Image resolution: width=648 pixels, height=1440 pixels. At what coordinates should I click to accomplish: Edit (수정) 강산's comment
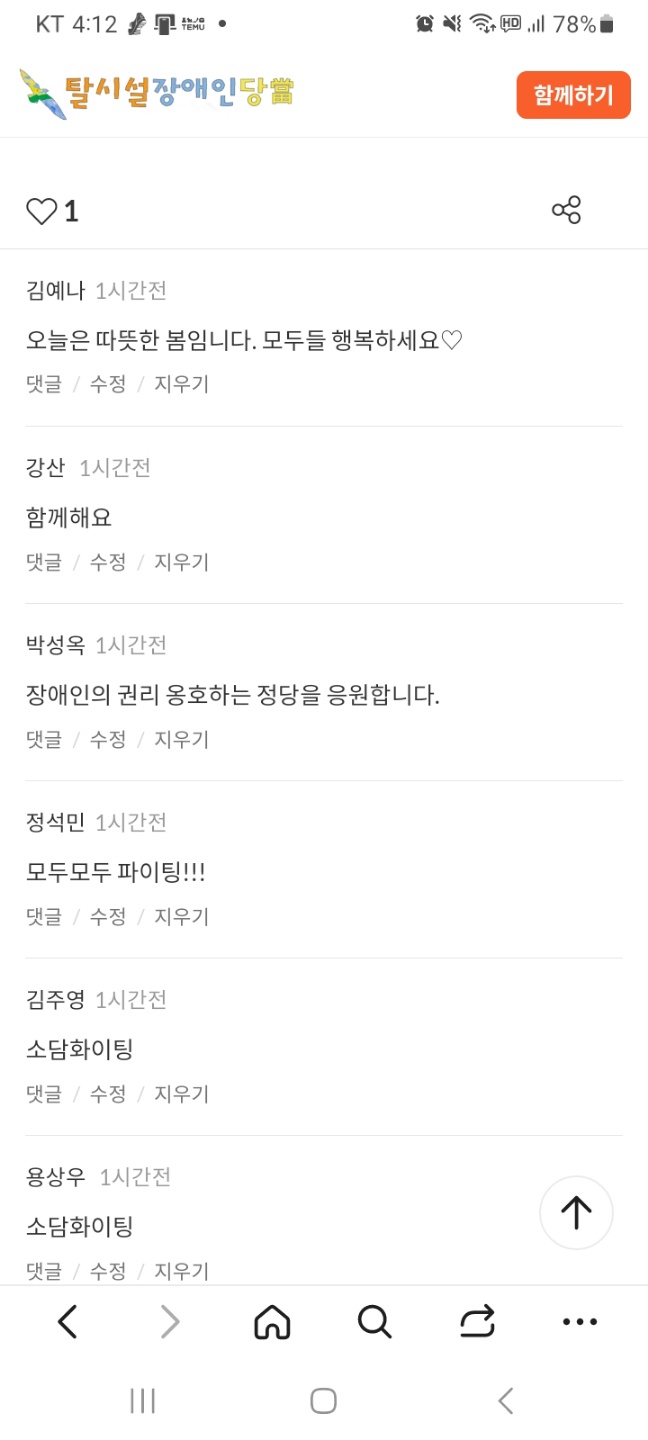[108, 562]
